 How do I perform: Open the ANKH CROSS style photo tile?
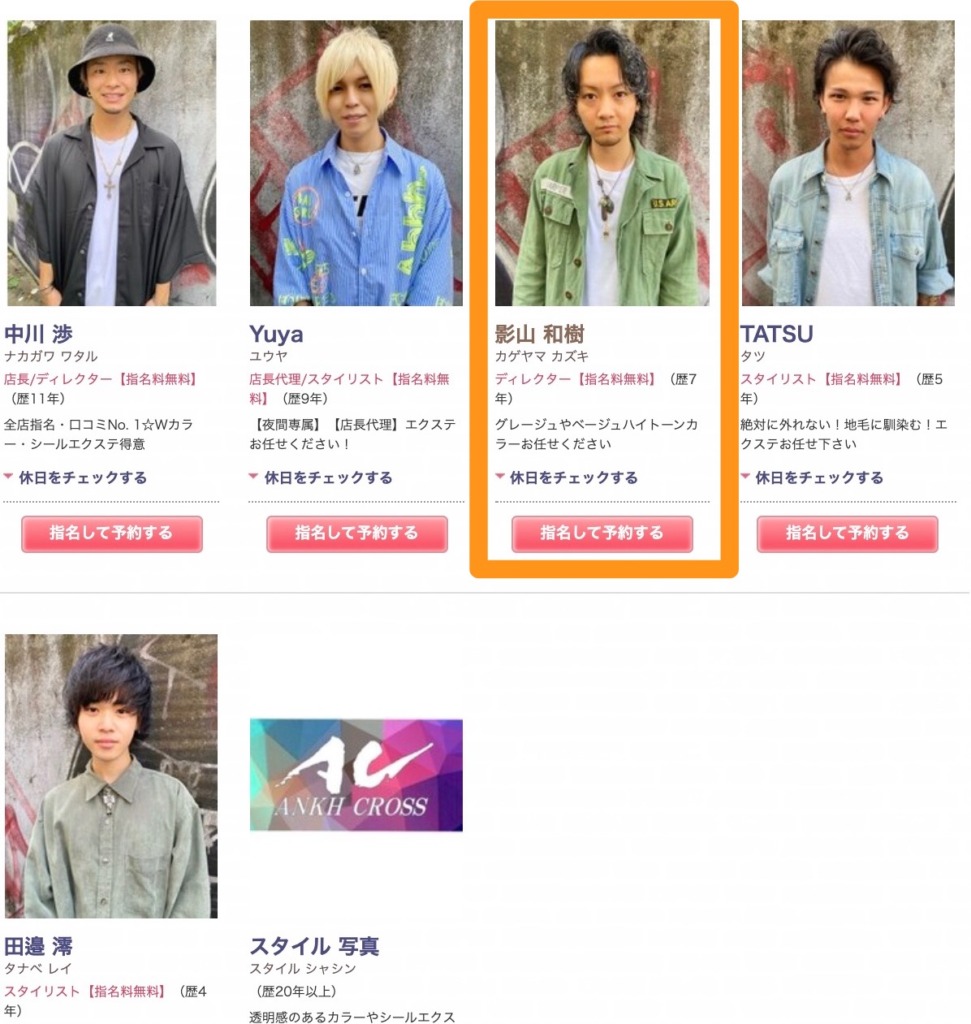tap(356, 775)
